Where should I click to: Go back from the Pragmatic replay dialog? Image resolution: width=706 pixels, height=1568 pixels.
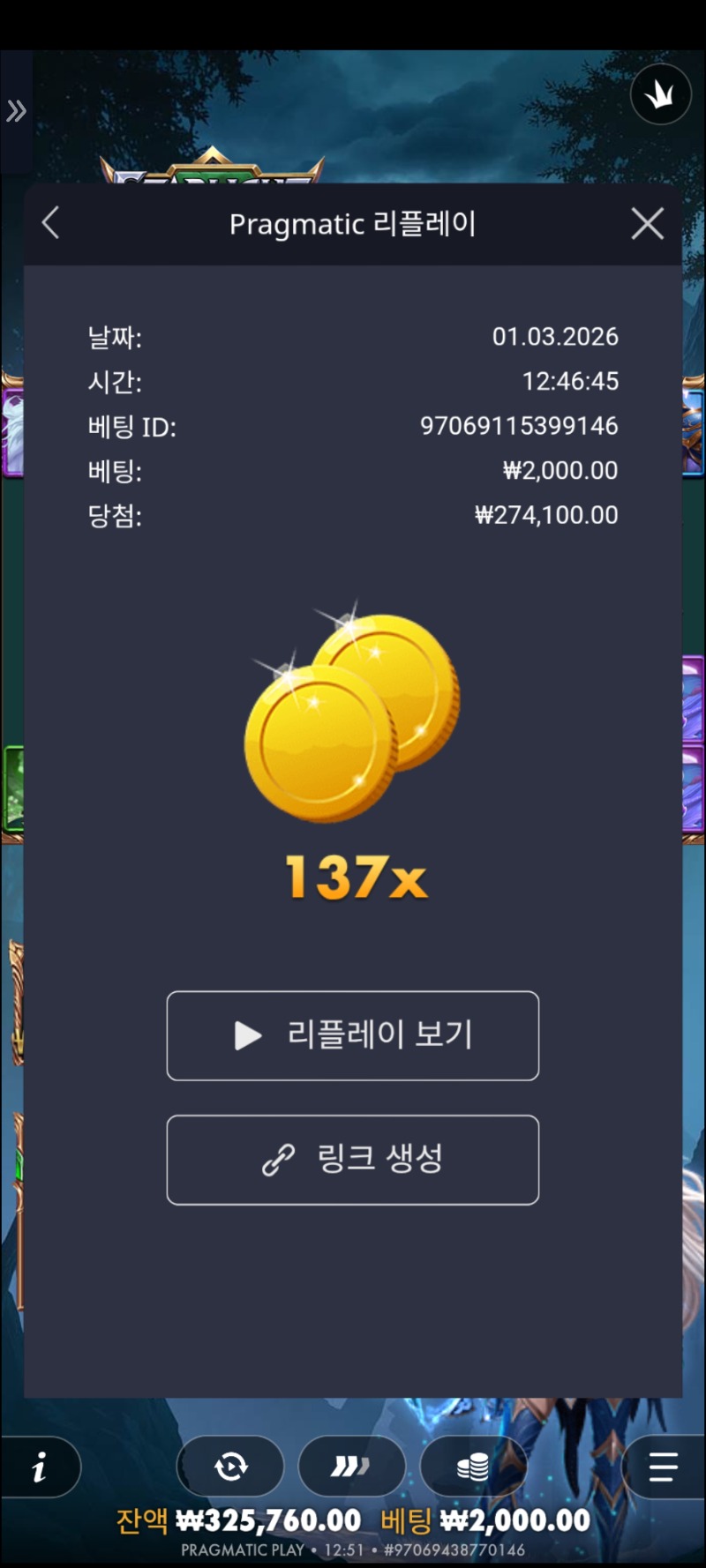pyautogui.click(x=51, y=223)
